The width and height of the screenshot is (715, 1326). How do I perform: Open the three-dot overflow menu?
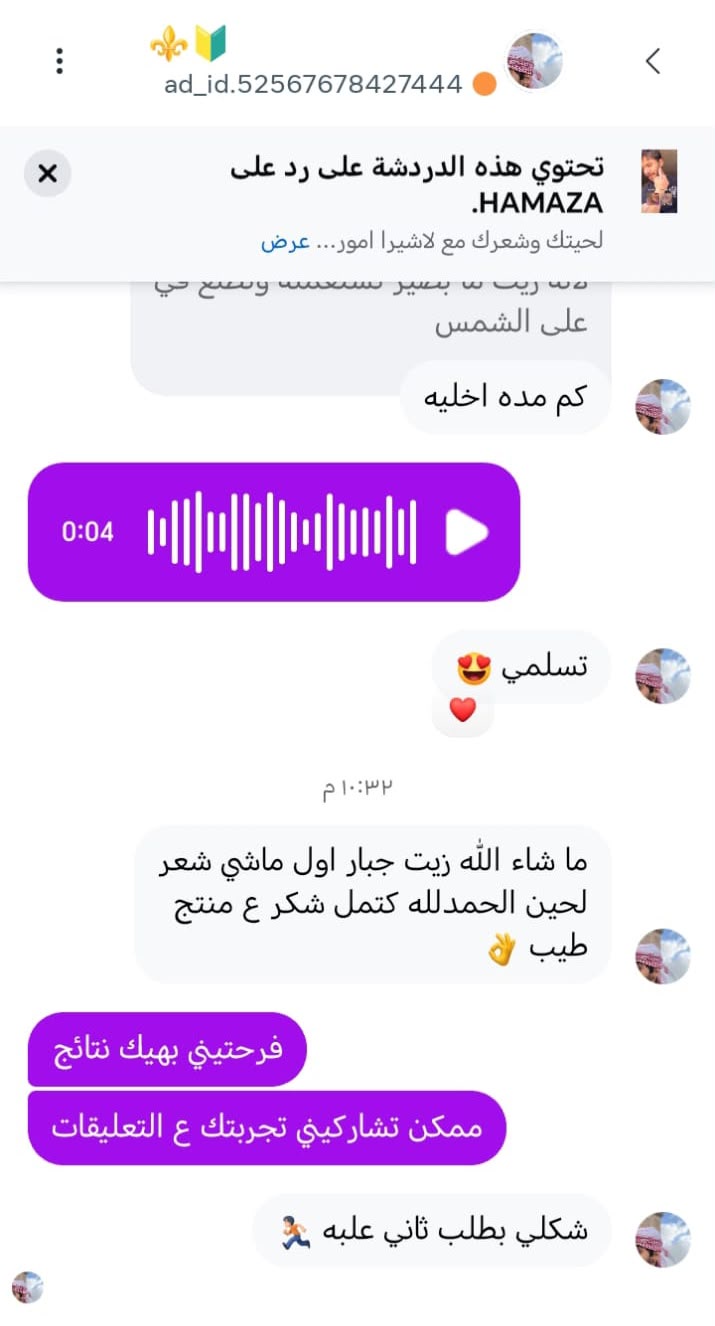pos(60,62)
